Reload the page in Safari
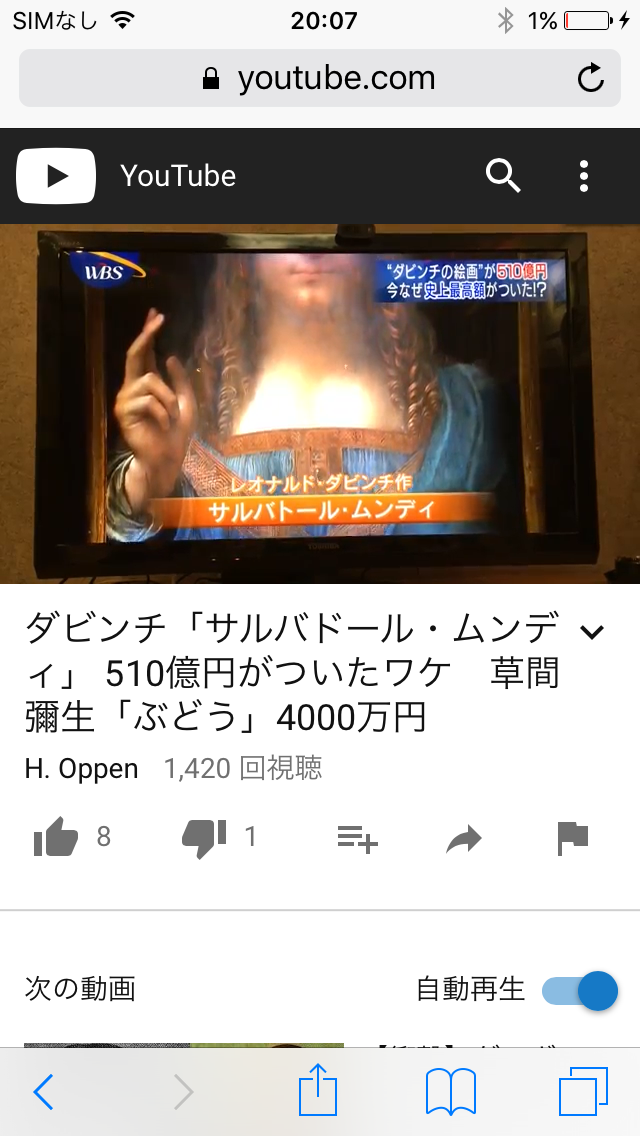 point(591,78)
